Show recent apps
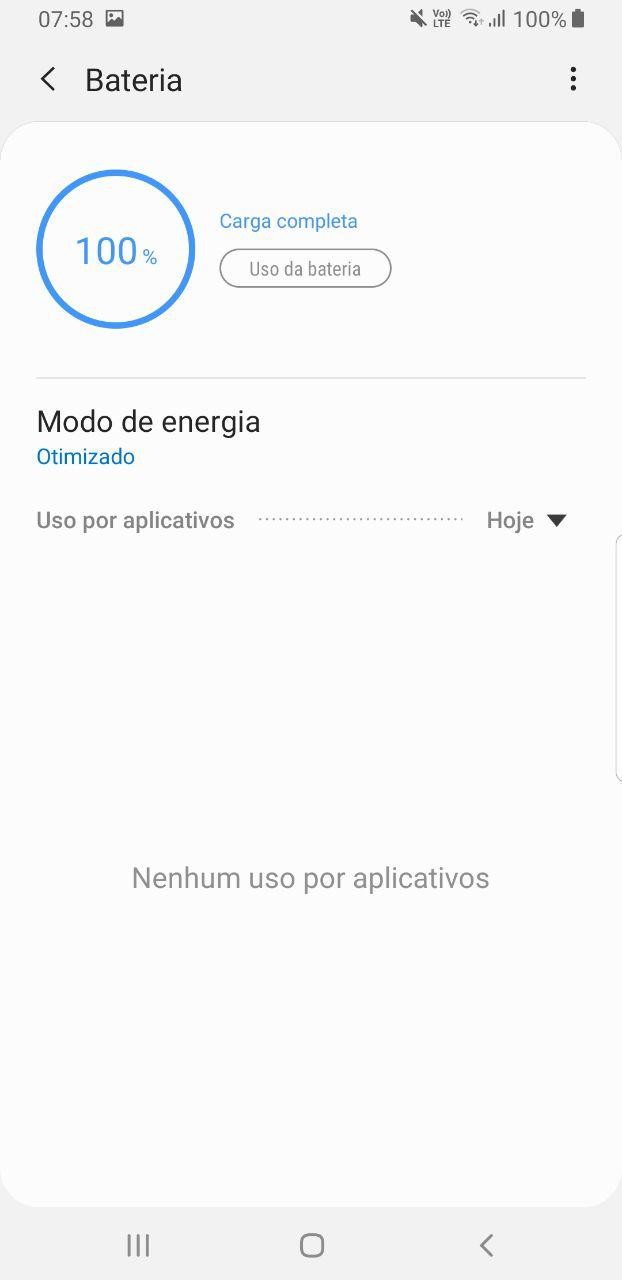Image resolution: width=622 pixels, height=1280 pixels. click(138, 1245)
